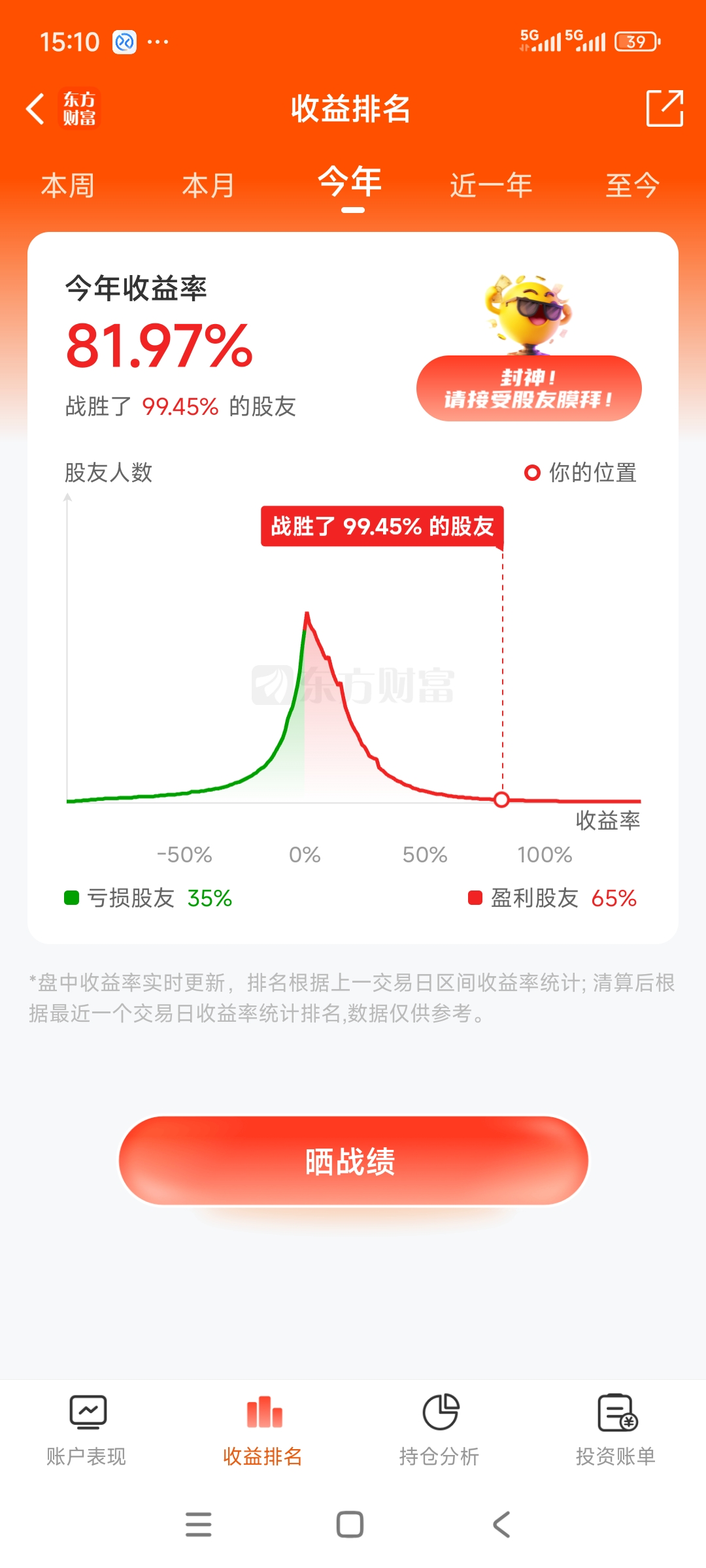This screenshot has height=1568, width=706.
Task: Open the 账户表现 bottom tab
Action: click(86, 1431)
